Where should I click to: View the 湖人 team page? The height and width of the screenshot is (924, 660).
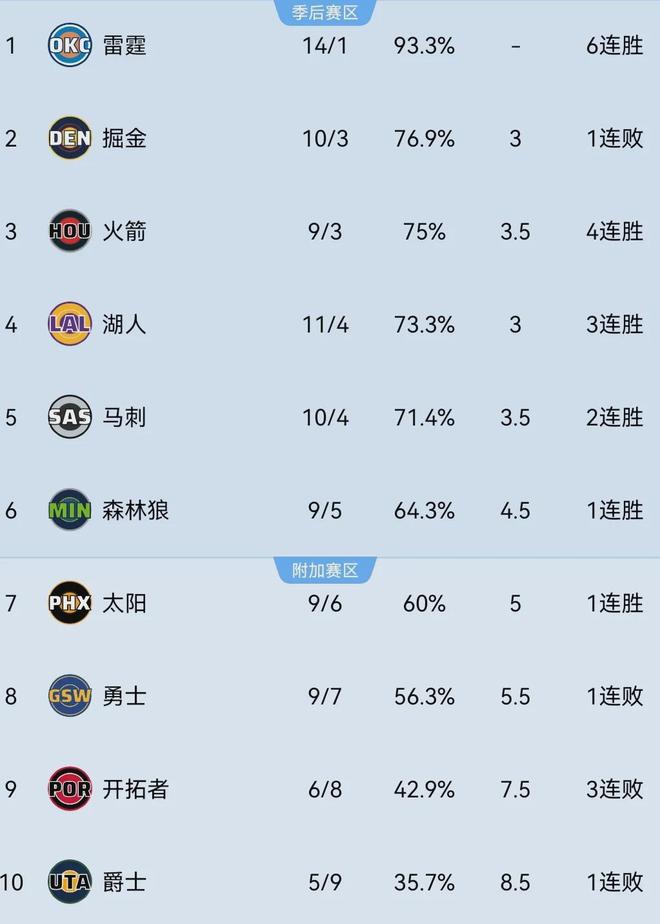click(125, 324)
